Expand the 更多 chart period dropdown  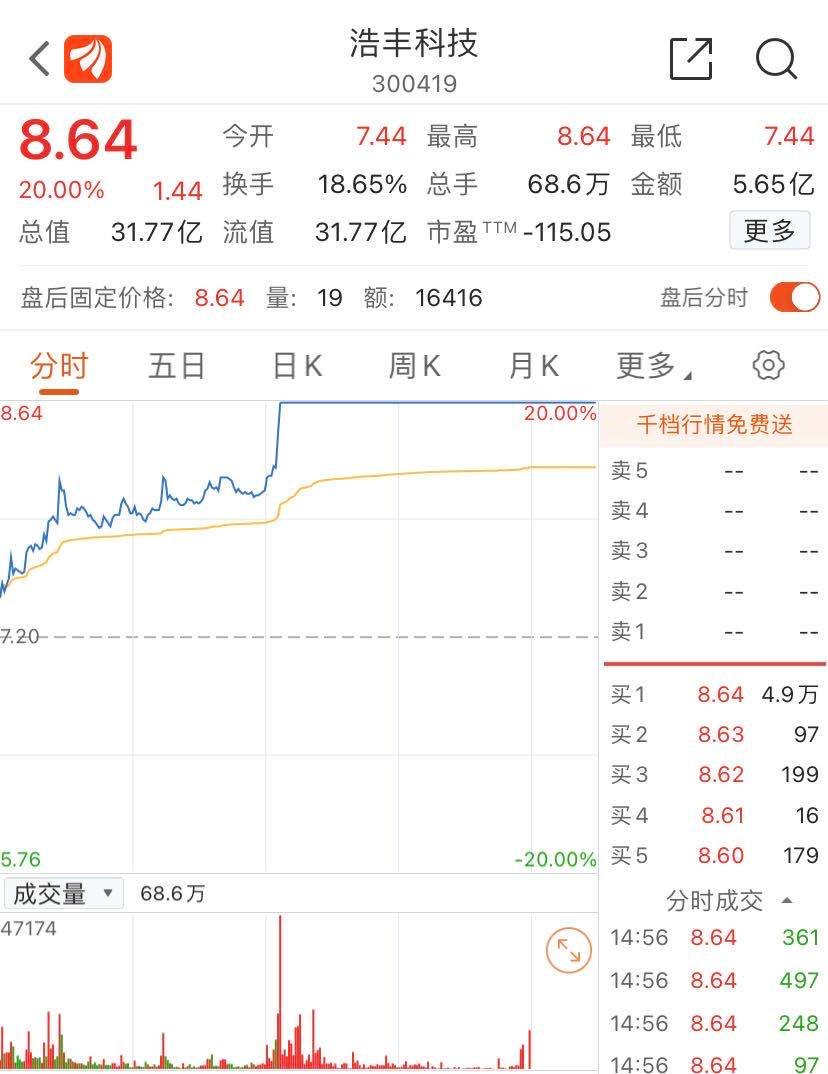(654, 366)
